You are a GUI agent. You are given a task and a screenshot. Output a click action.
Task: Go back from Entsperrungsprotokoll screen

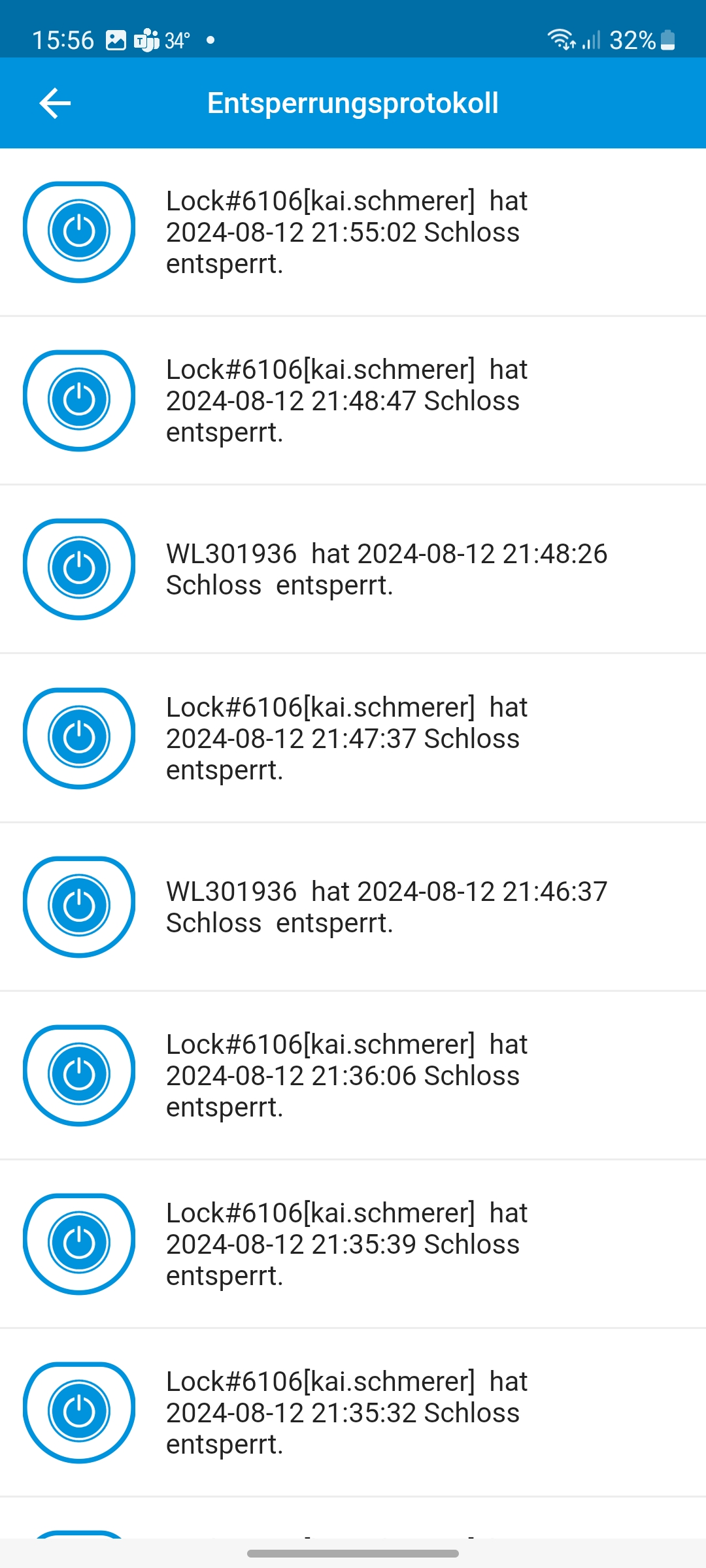point(55,103)
